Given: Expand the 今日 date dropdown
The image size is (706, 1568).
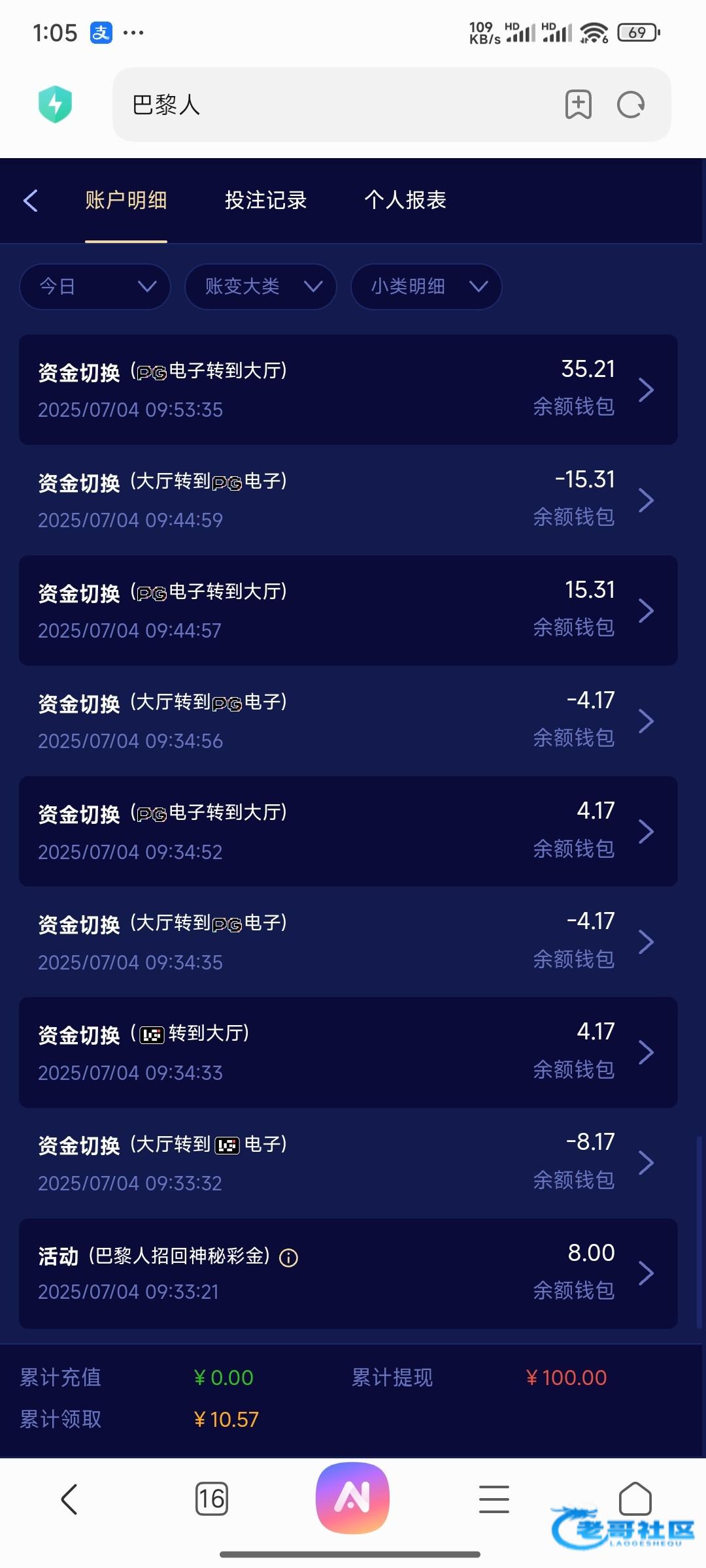Looking at the screenshot, I should coord(95,286).
